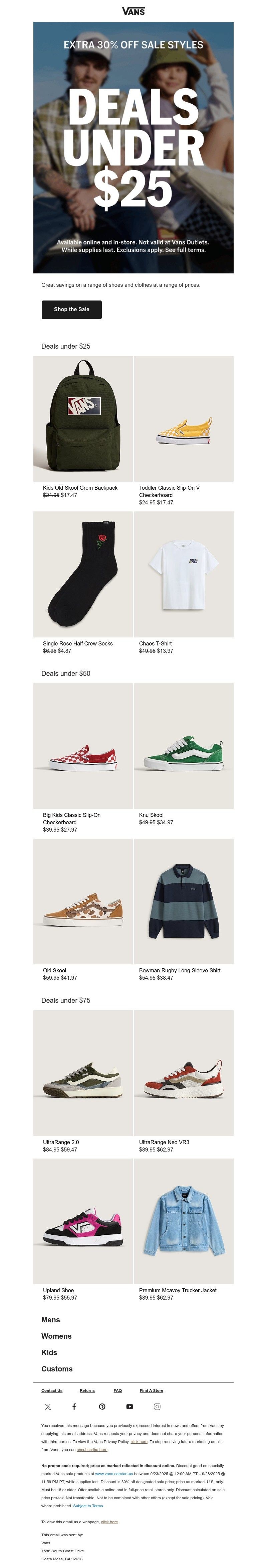Open the Vans Pinterest icon
The height and width of the screenshot is (1568, 267).
coord(102,1407)
